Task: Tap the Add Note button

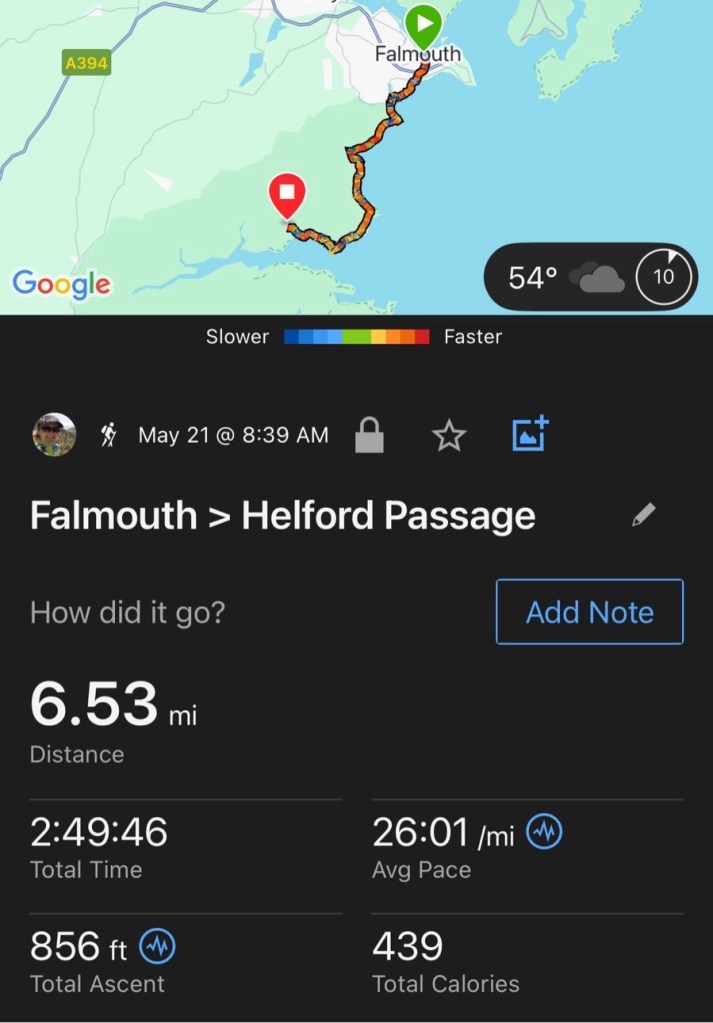Action: [589, 612]
